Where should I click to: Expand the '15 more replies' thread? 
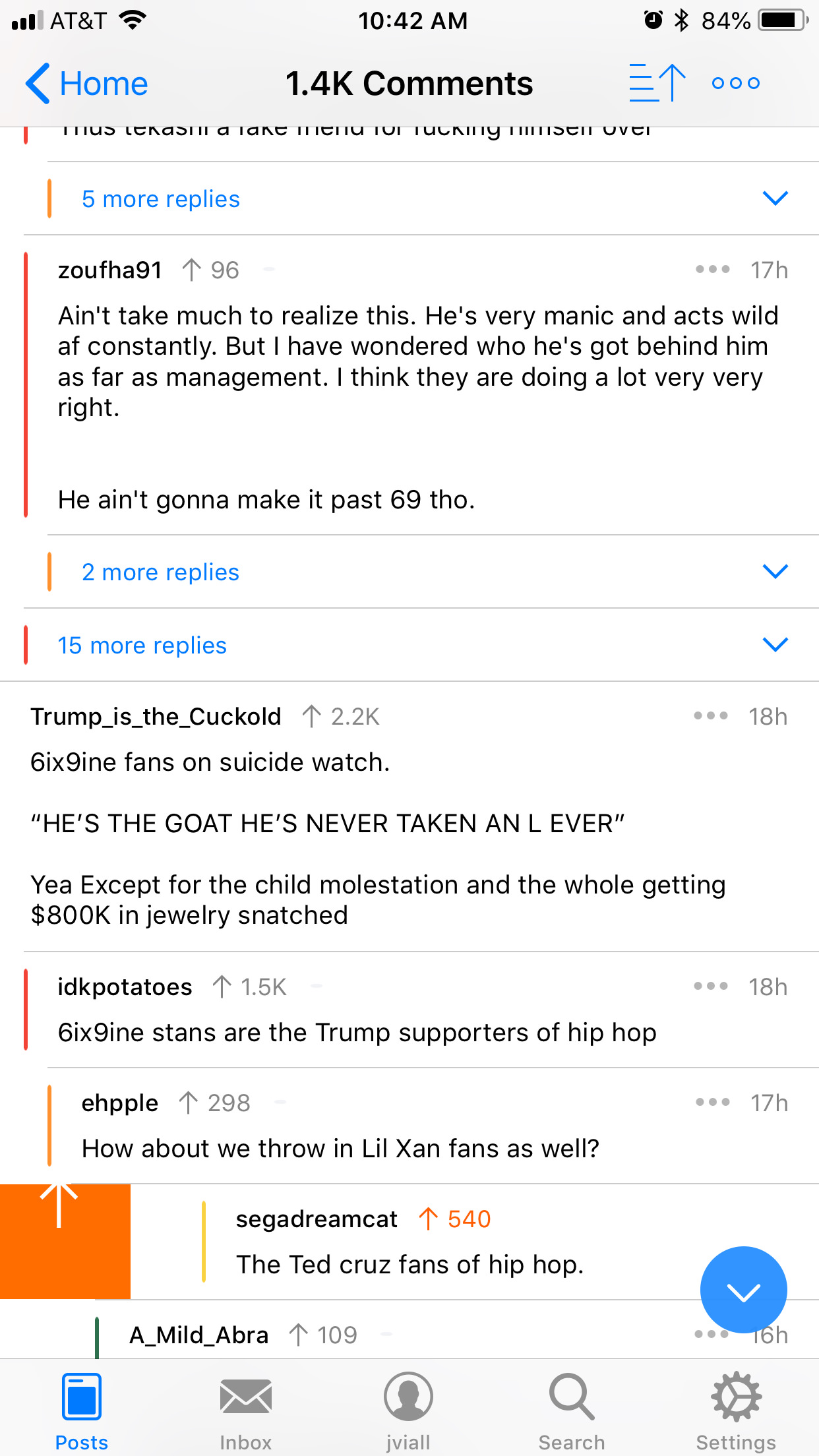(x=142, y=645)
